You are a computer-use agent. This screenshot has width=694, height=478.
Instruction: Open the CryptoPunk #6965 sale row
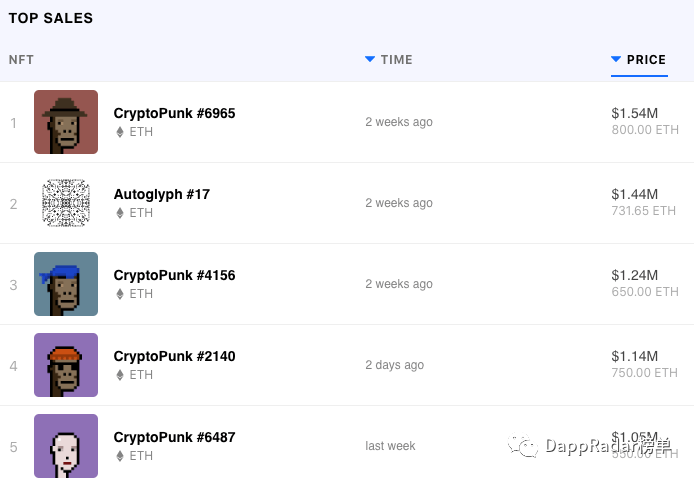tap(174, 114)
